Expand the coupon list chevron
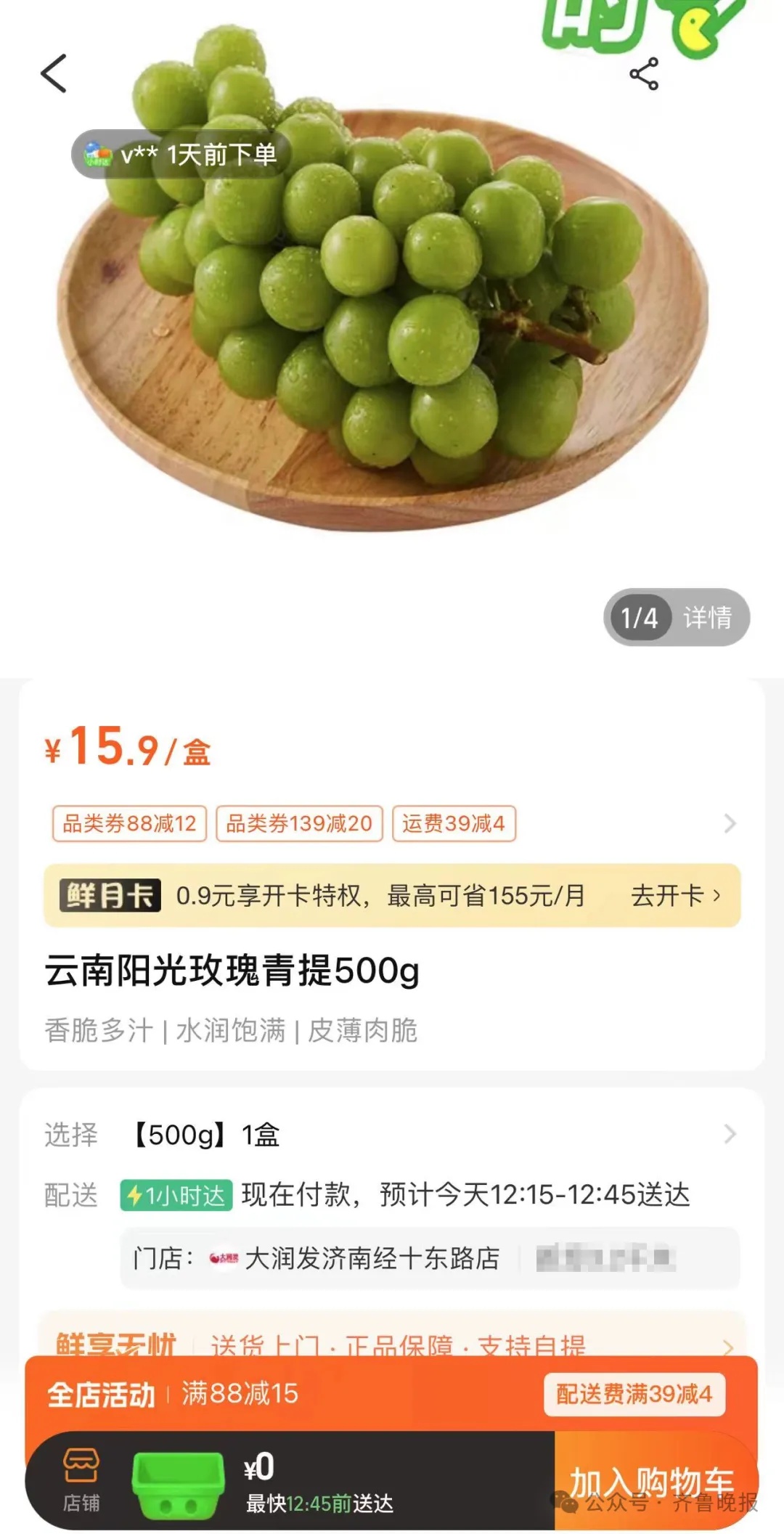Image resolution: width=784 pixels, height=1534 pixels. click(730, 825)
